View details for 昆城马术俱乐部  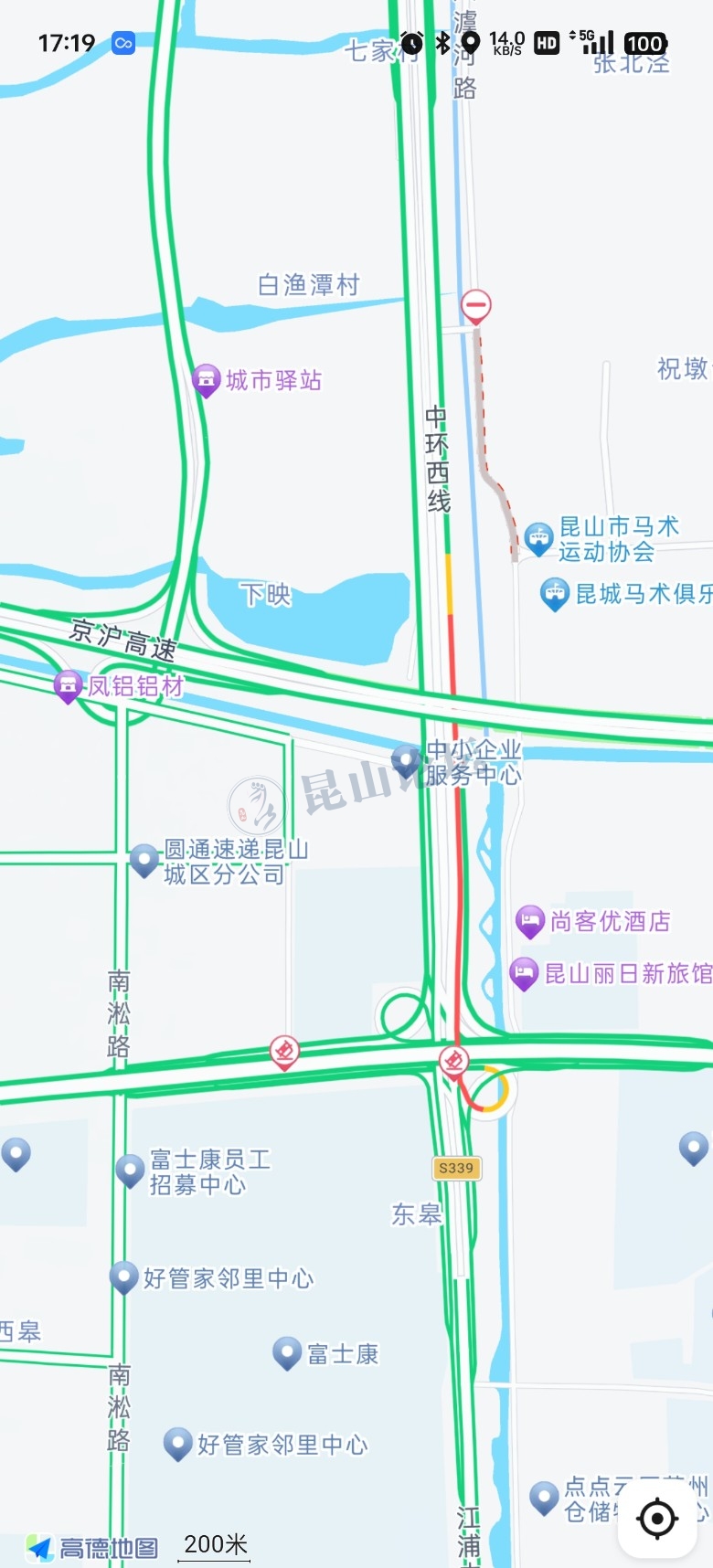(554, 594)
